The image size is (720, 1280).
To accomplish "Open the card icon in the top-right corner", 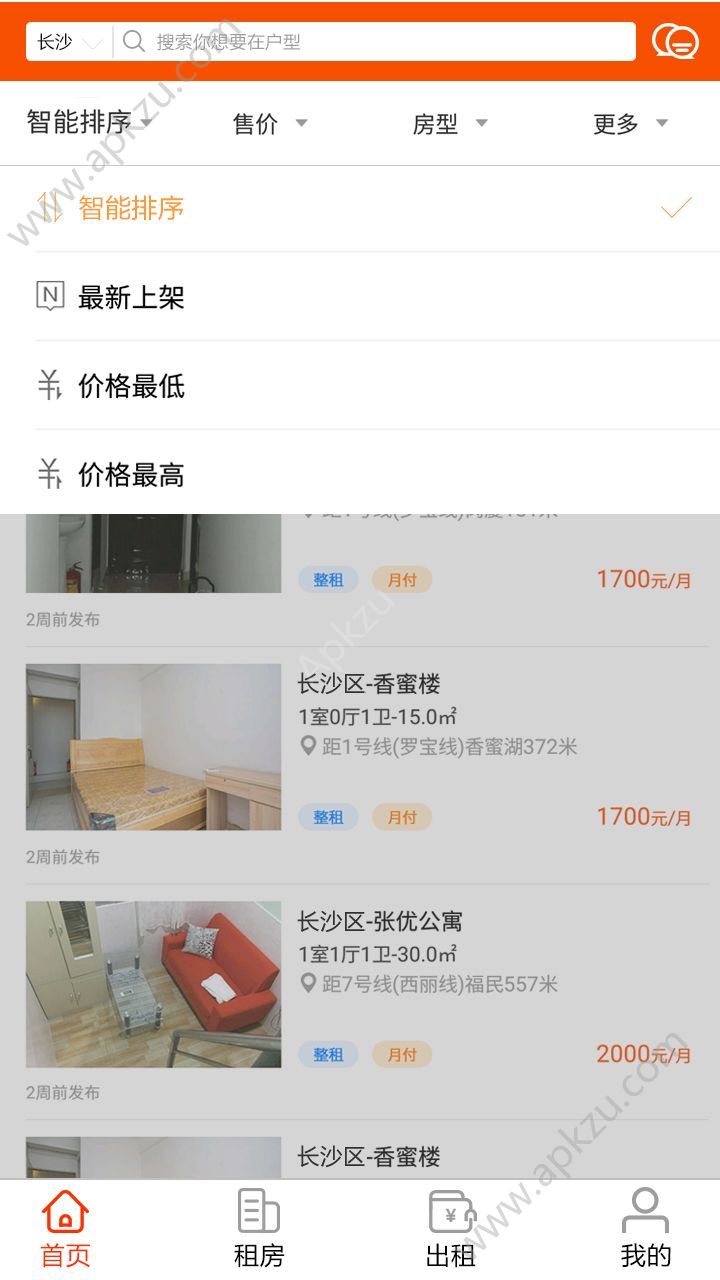I will [677, 42].
